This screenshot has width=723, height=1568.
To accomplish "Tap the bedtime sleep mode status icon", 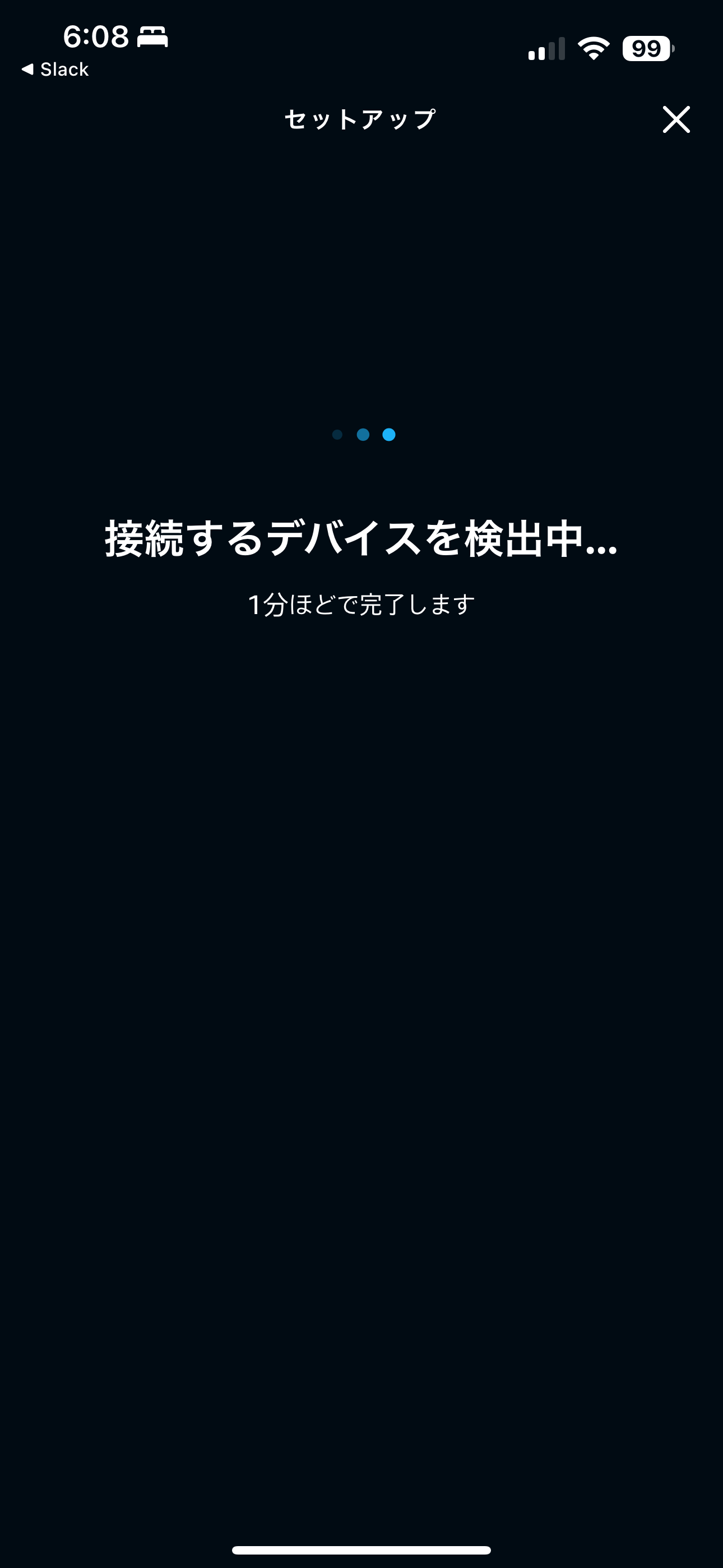I will coord(151,38).
